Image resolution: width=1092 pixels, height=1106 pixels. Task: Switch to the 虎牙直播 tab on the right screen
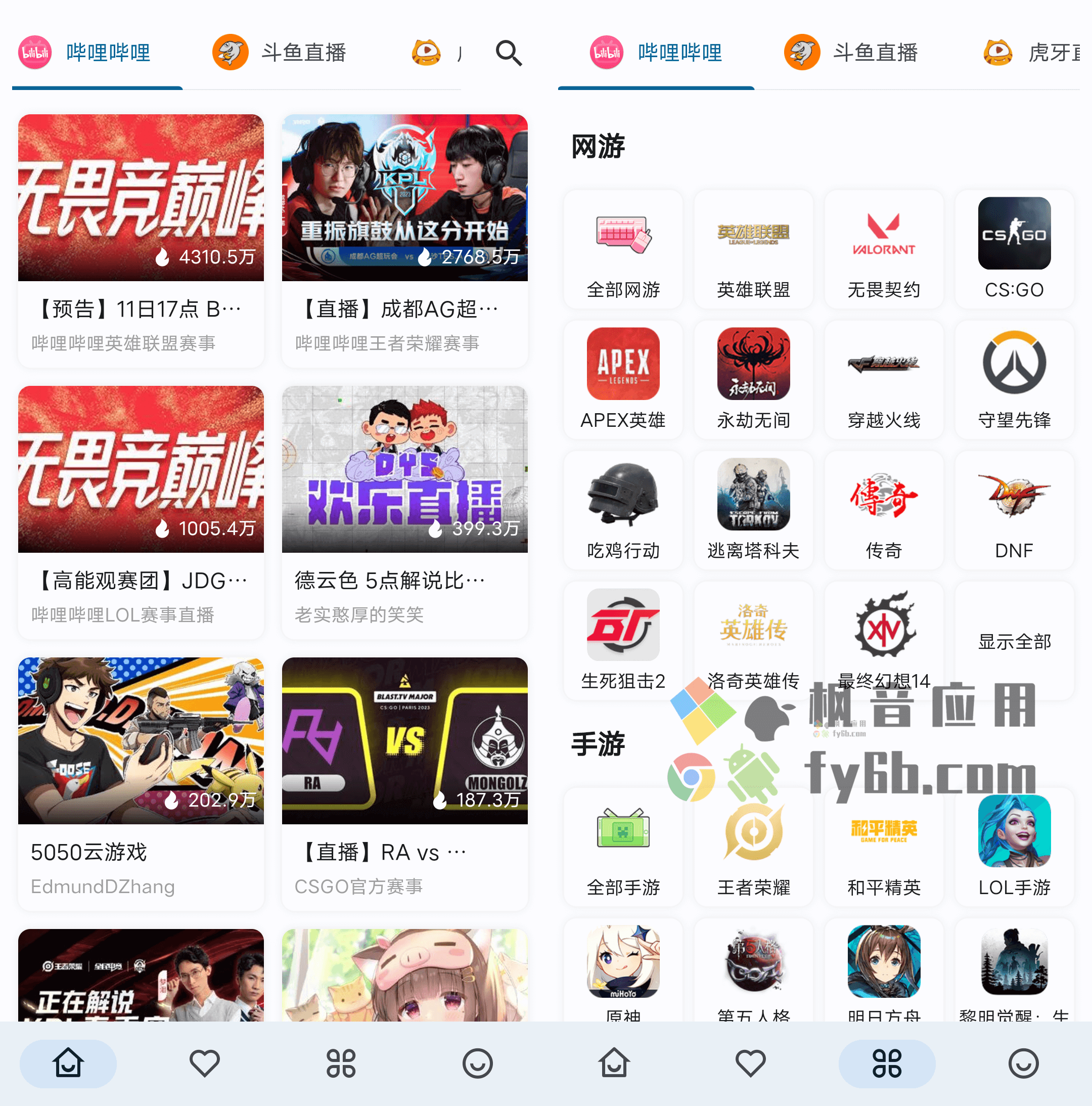pyautogui.click(x=1030, y=53)
